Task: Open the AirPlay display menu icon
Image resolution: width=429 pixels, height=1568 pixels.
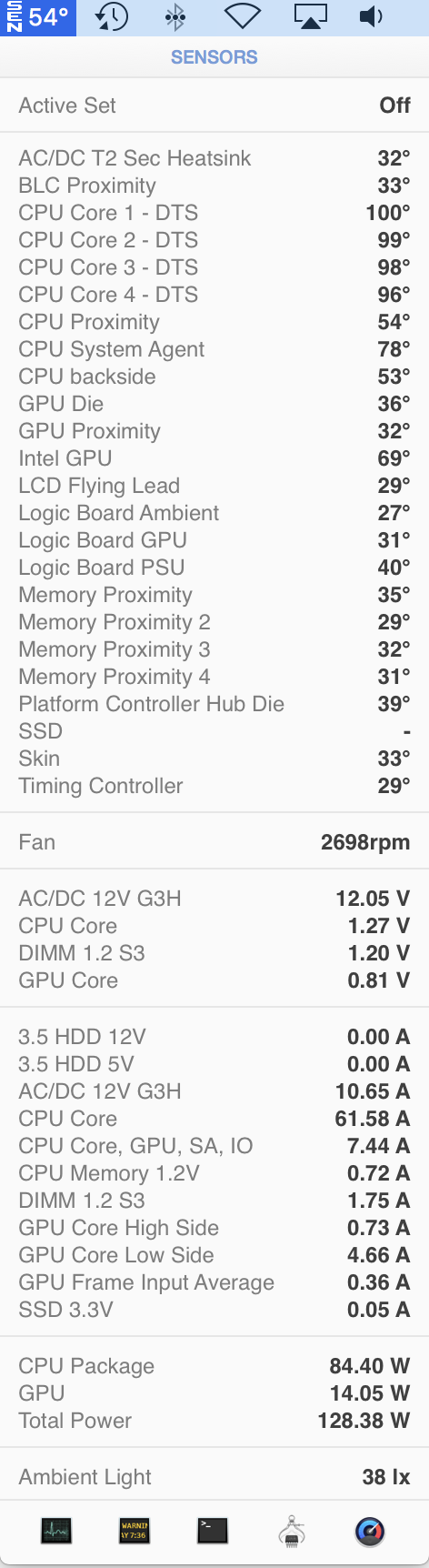Action: pyautogui.click(x=310, y=16)
